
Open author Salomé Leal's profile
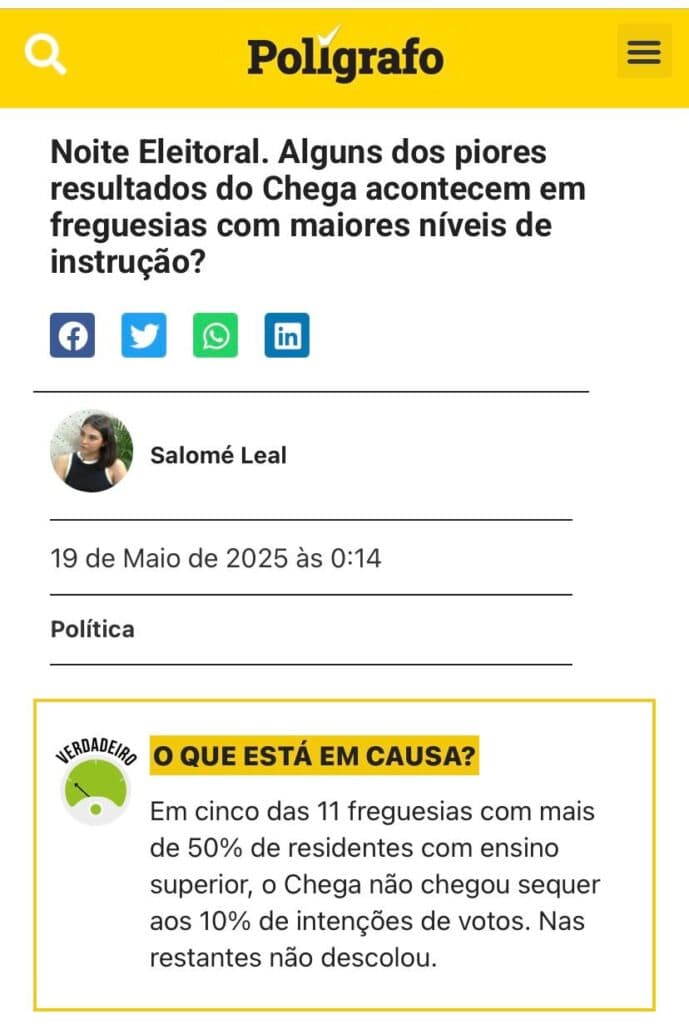click(218, 455)
